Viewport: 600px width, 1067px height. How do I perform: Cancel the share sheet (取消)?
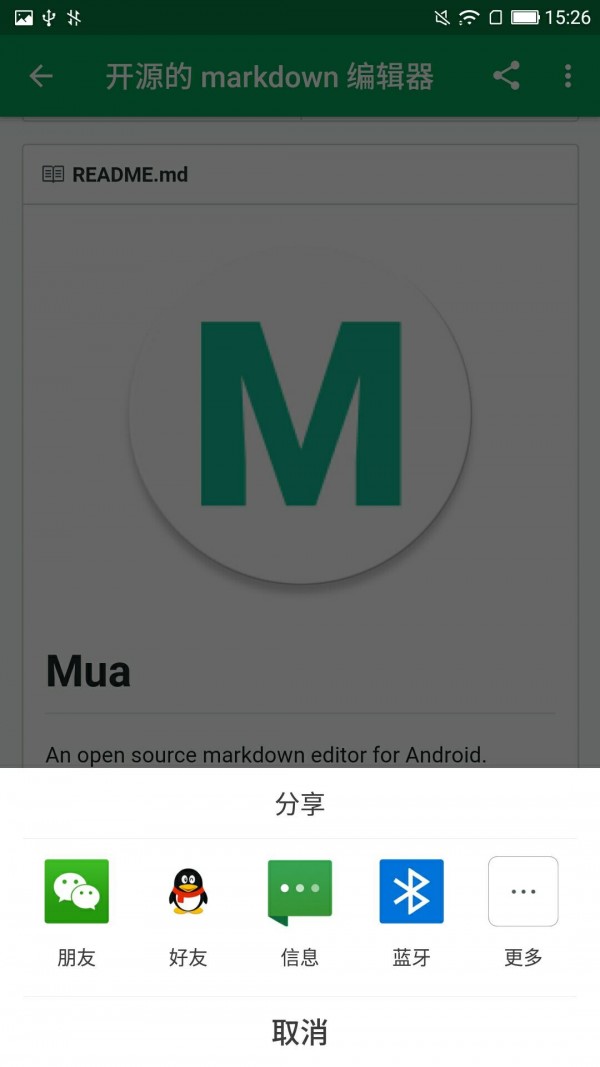tap(300, 1032)
